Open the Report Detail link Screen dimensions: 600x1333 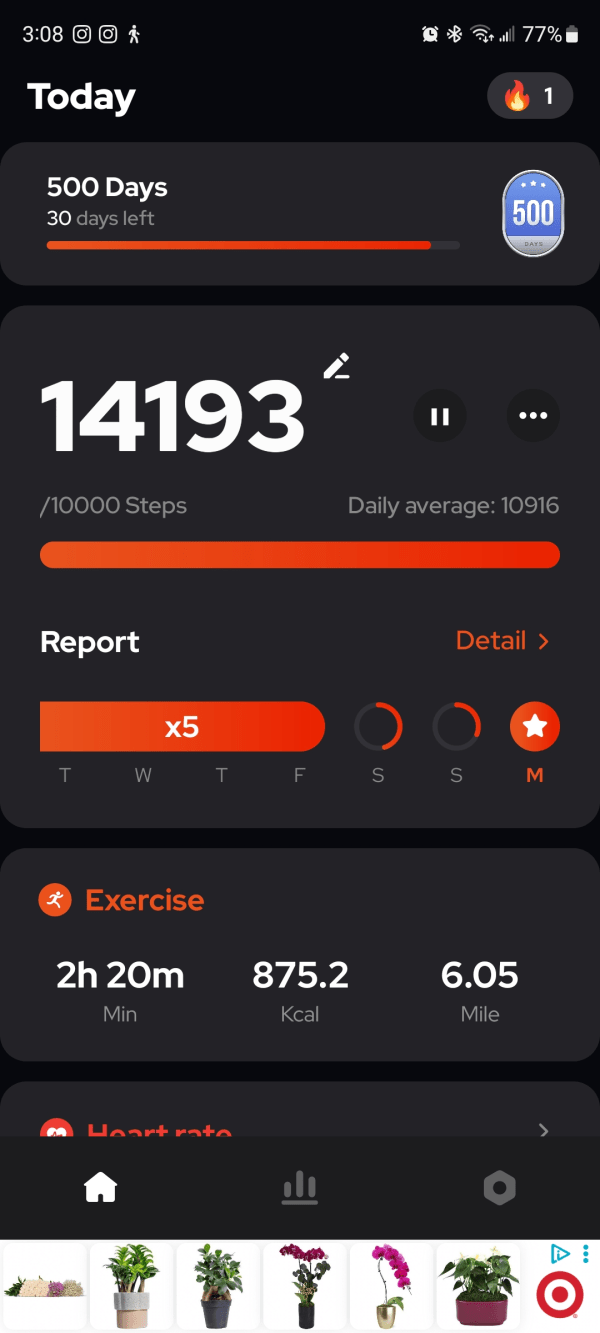[502, 641]
